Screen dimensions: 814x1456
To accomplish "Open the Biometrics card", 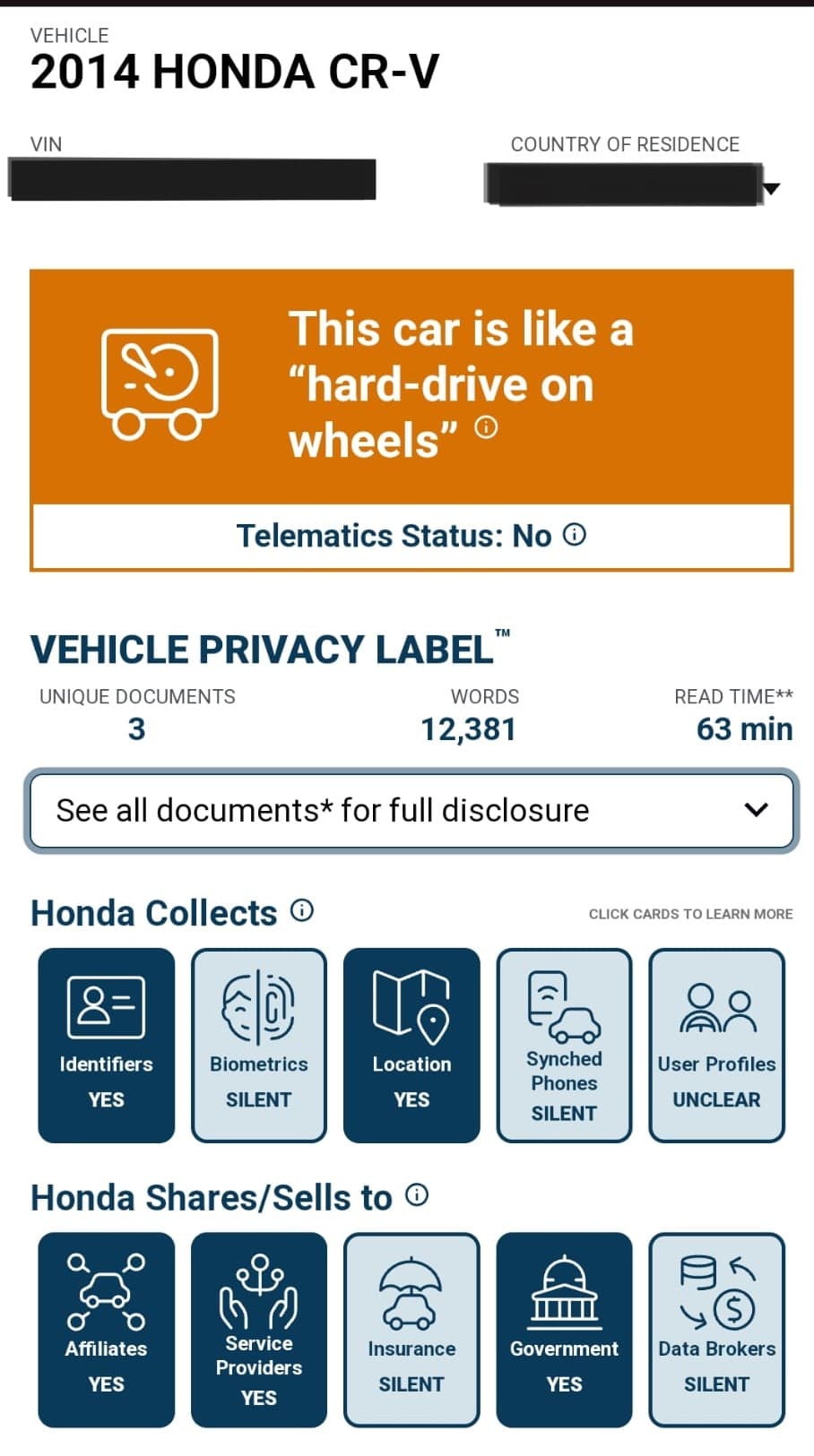I will (259, 1046).
